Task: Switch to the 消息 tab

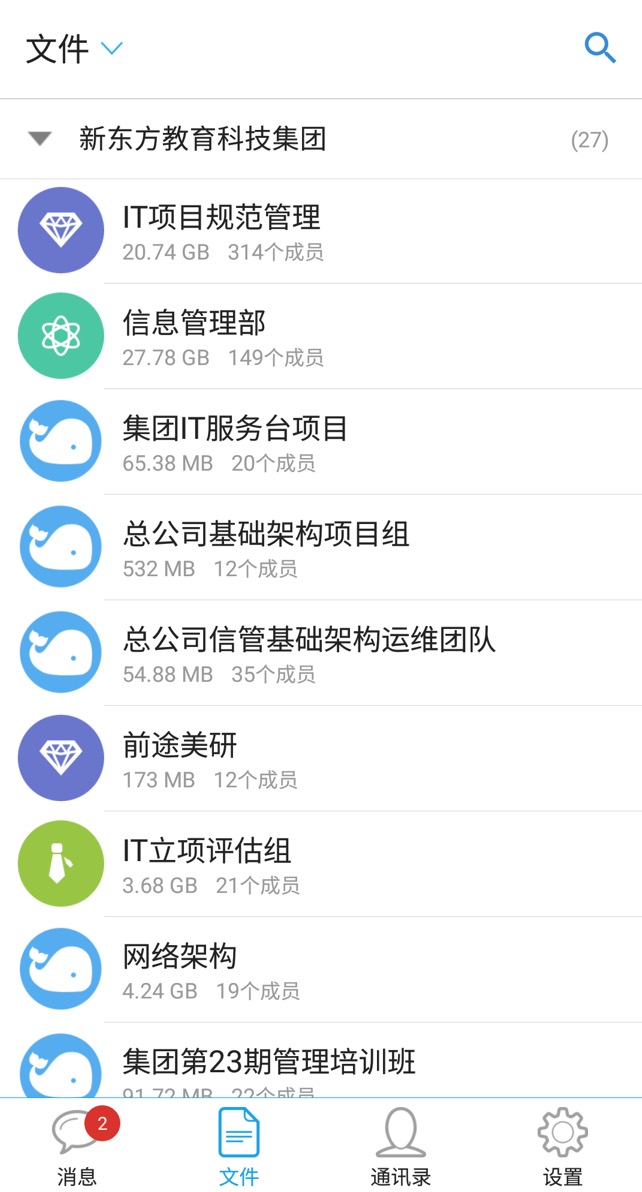Action: point(78,1147)
